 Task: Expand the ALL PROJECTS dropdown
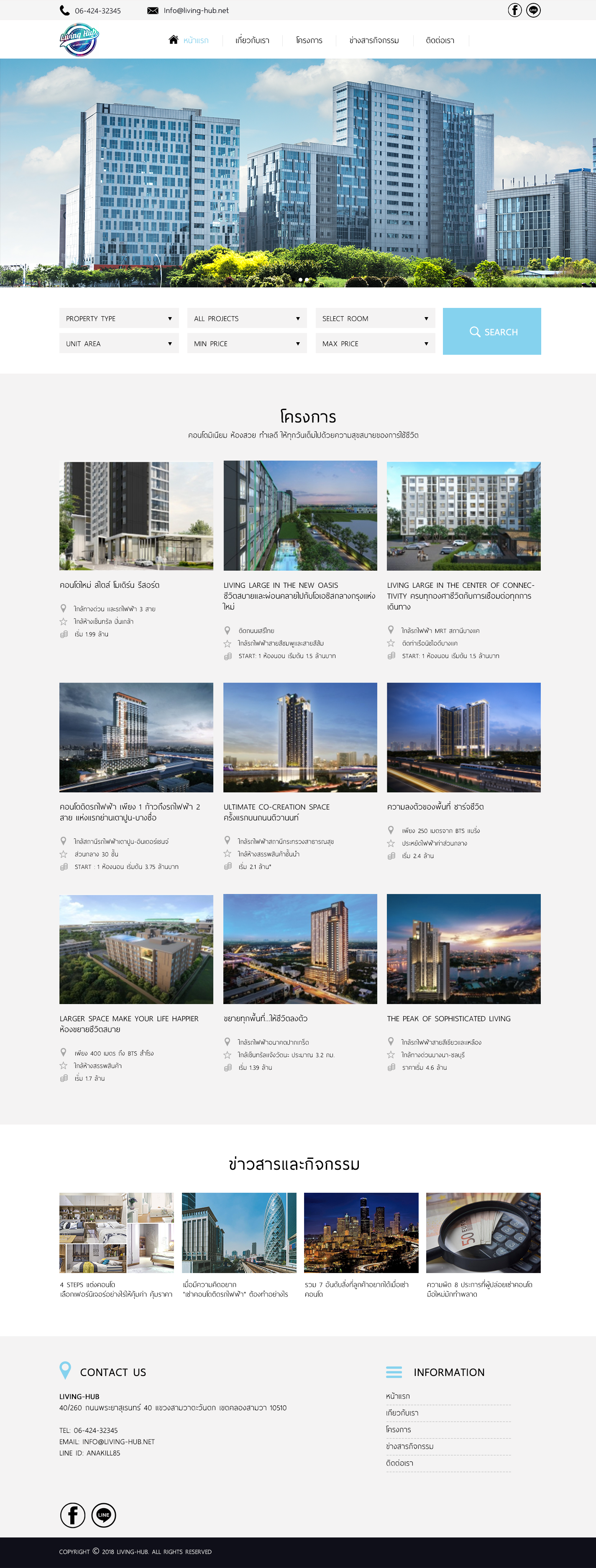click(x=247, y=318)
